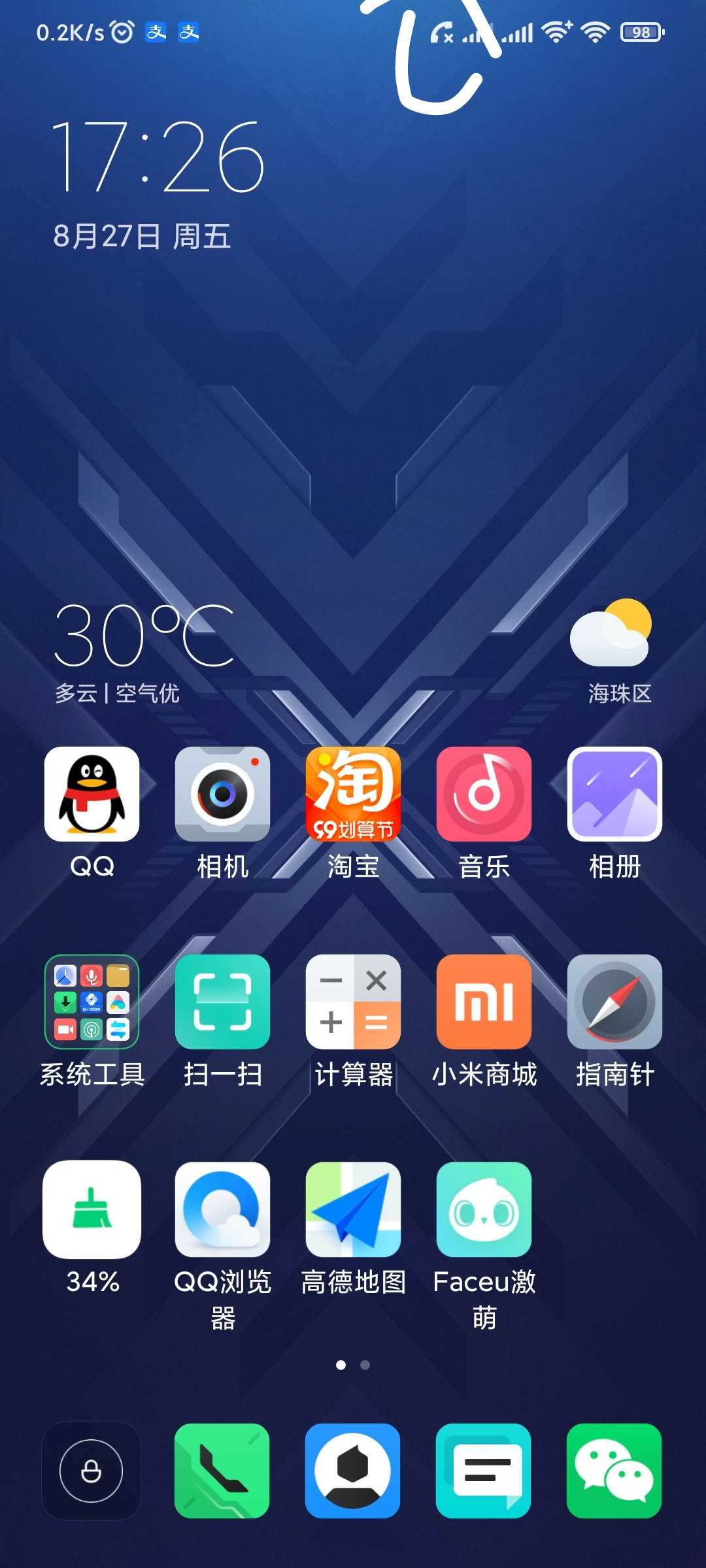Open the Faceu激萌 app
The height and width of the screenshot is (1568, 706).
pos(484,1209)
